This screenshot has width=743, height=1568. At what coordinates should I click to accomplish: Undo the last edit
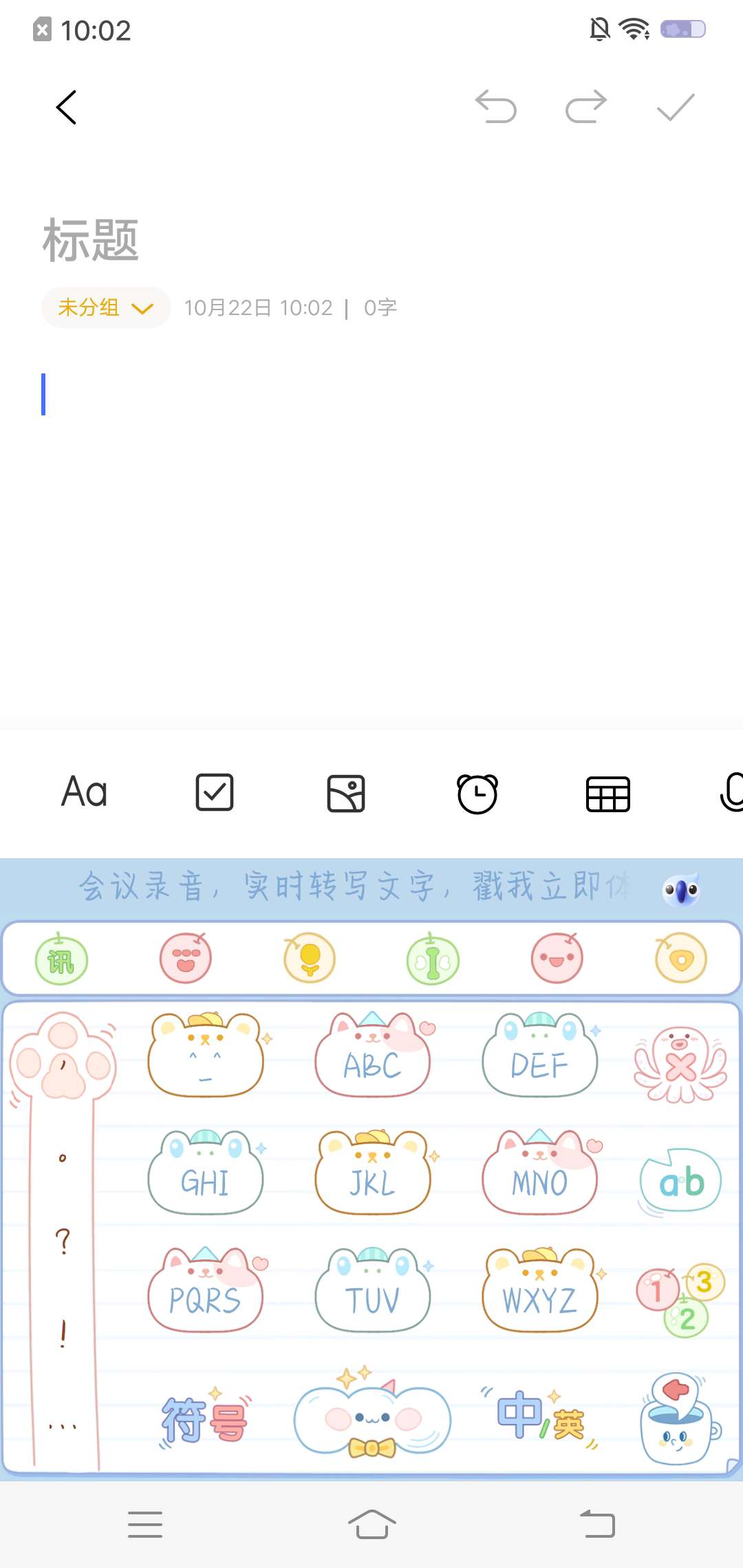[496, 107]
